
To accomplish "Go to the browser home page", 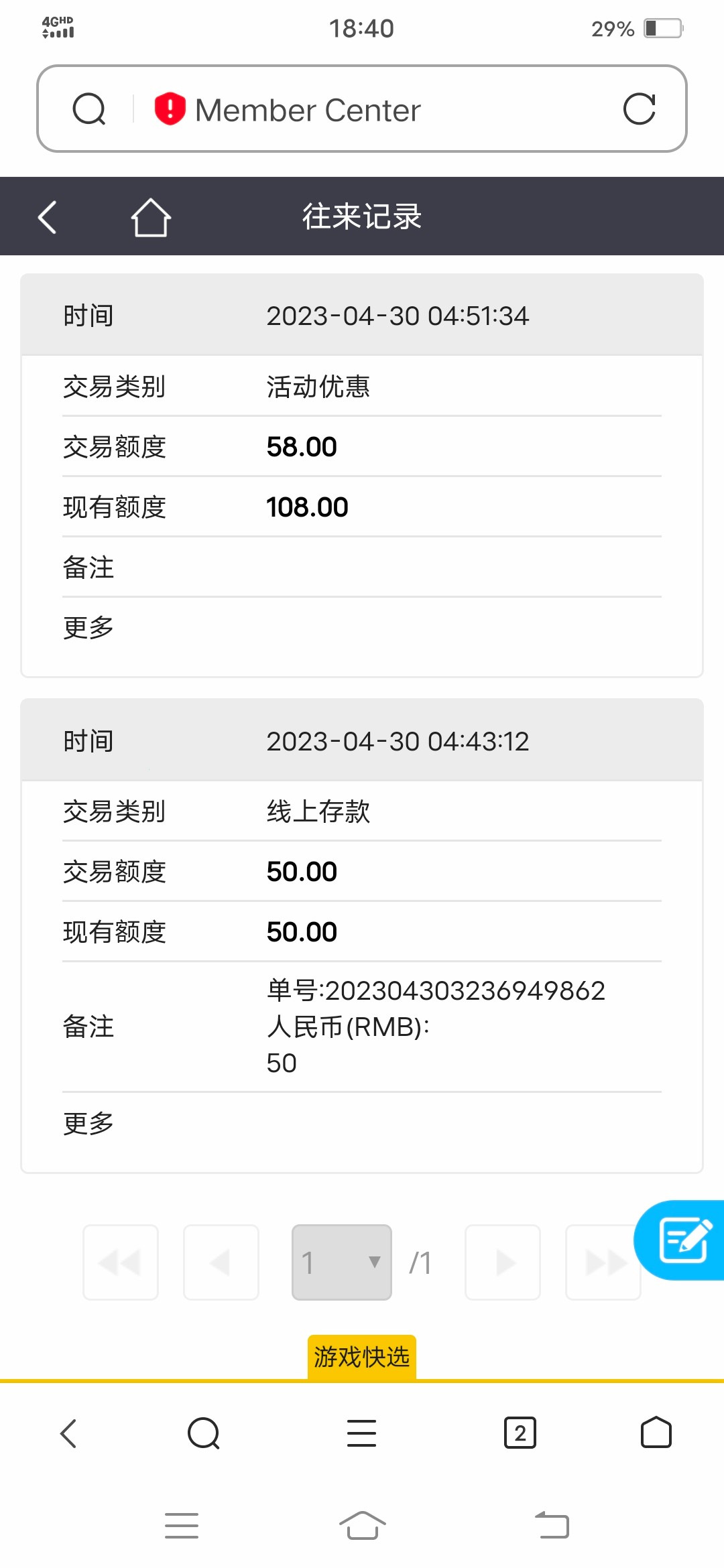I will click(656, 1433).
